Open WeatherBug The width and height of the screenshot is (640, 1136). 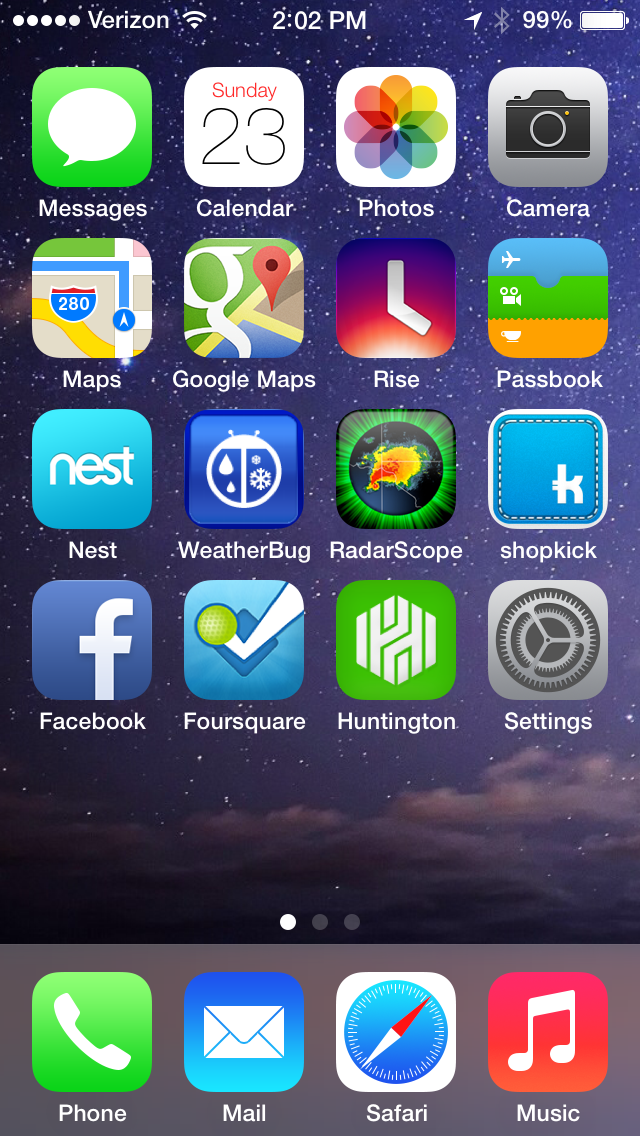click(x=244, y=469)
